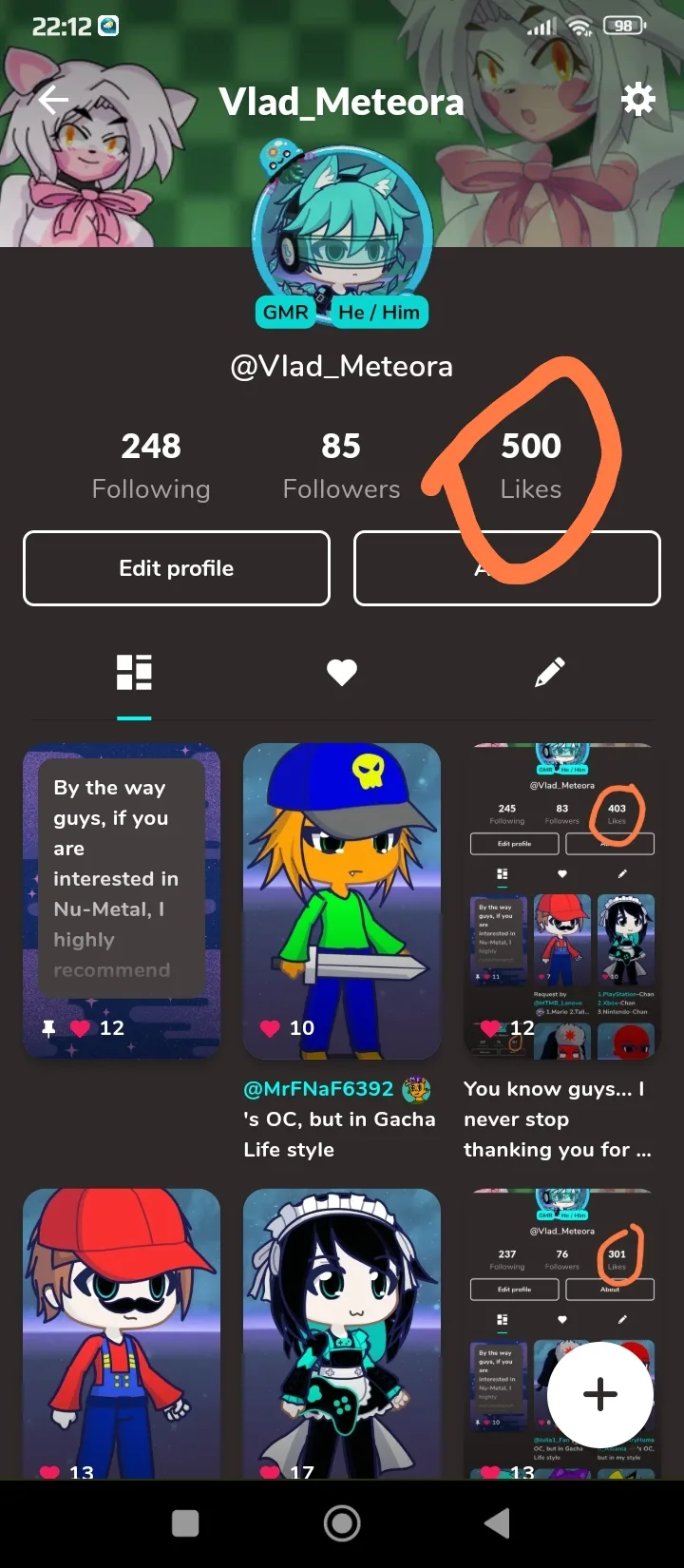Switch to the liked posts heart tab

(342, 673)
